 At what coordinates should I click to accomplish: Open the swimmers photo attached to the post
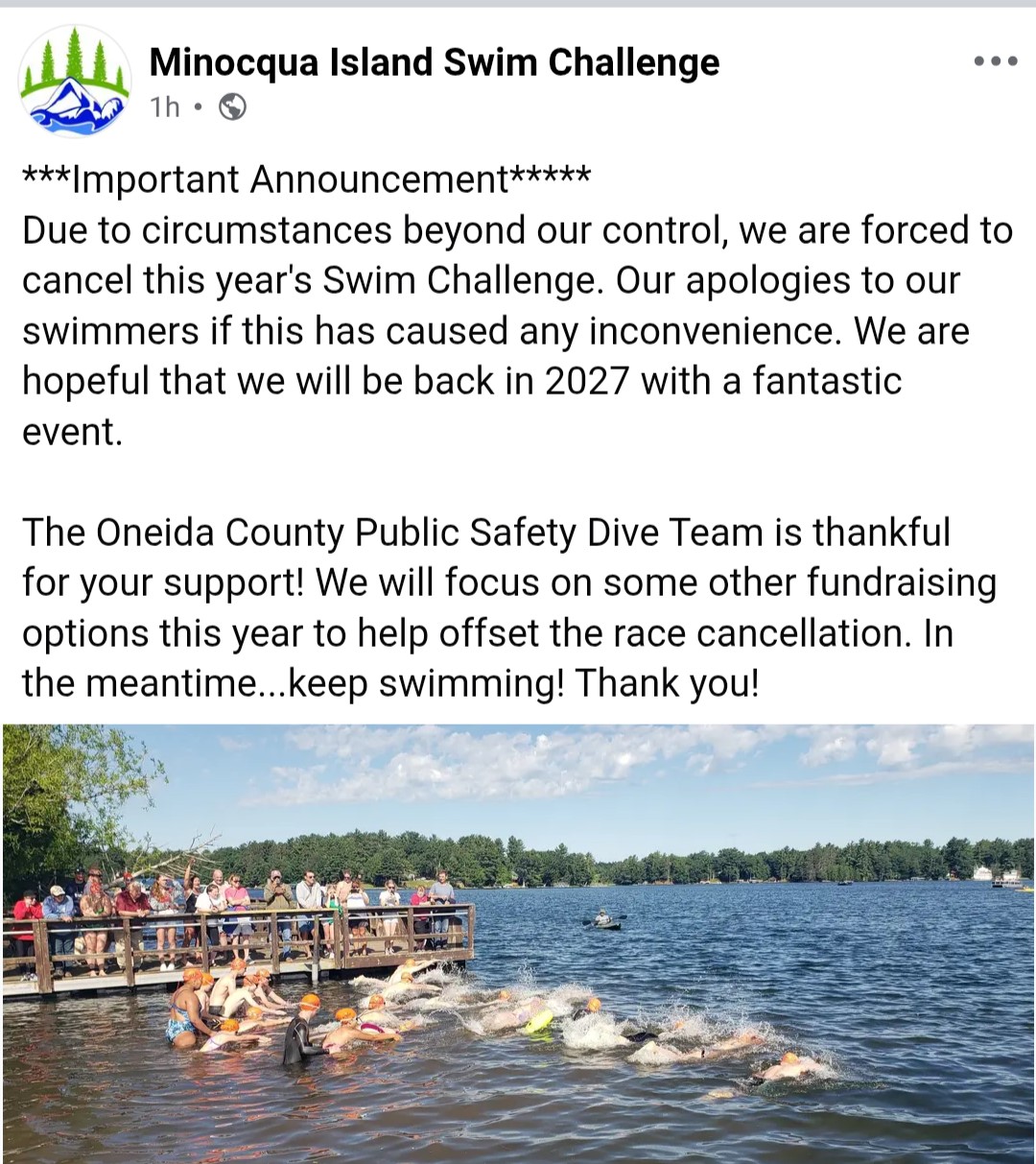(x=518, y=943)
